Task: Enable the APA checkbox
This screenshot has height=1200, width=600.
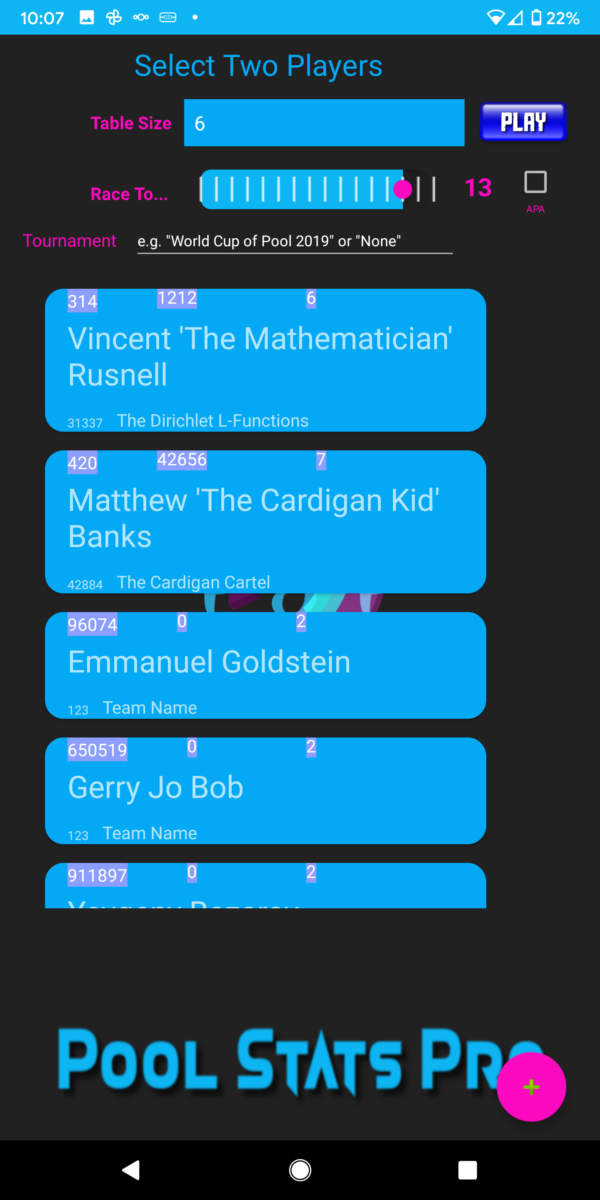Action: (535, 182)
